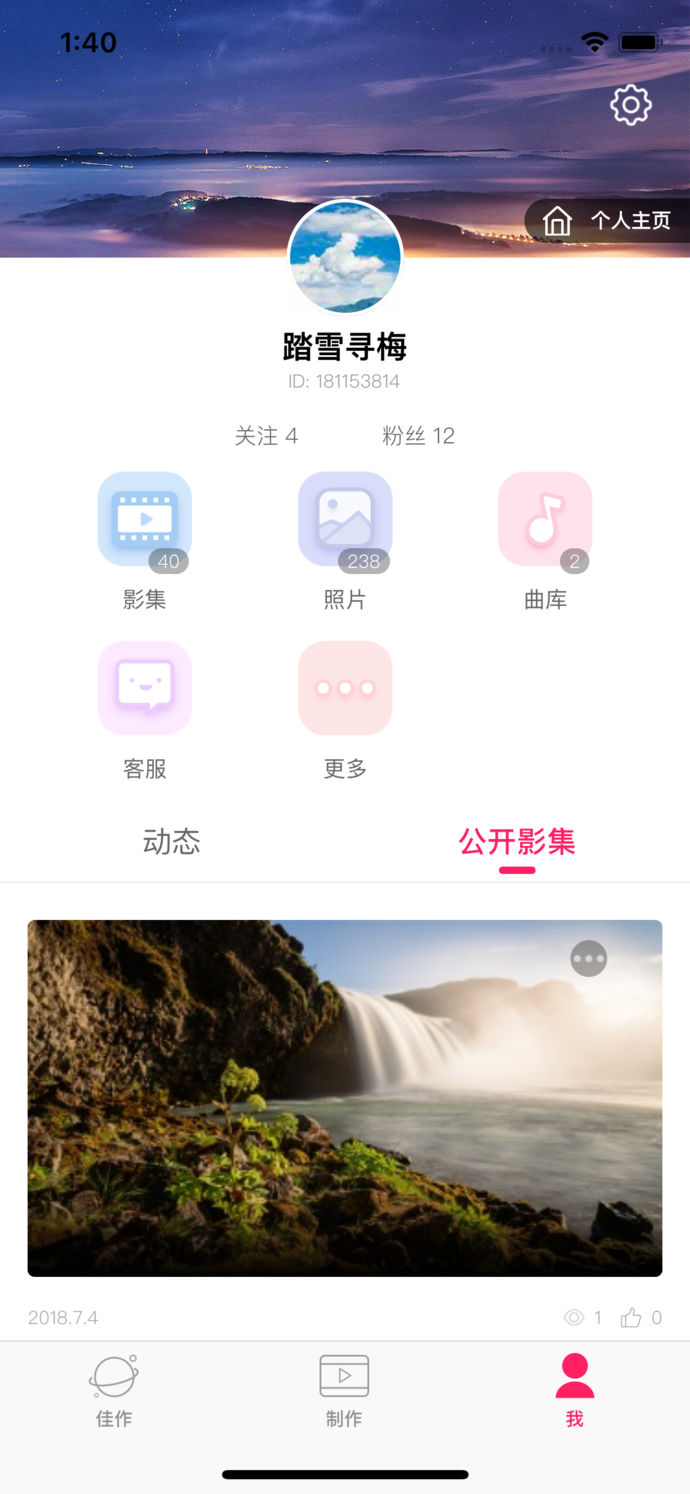Switch to the 动态 tab

tap(172, 842)
